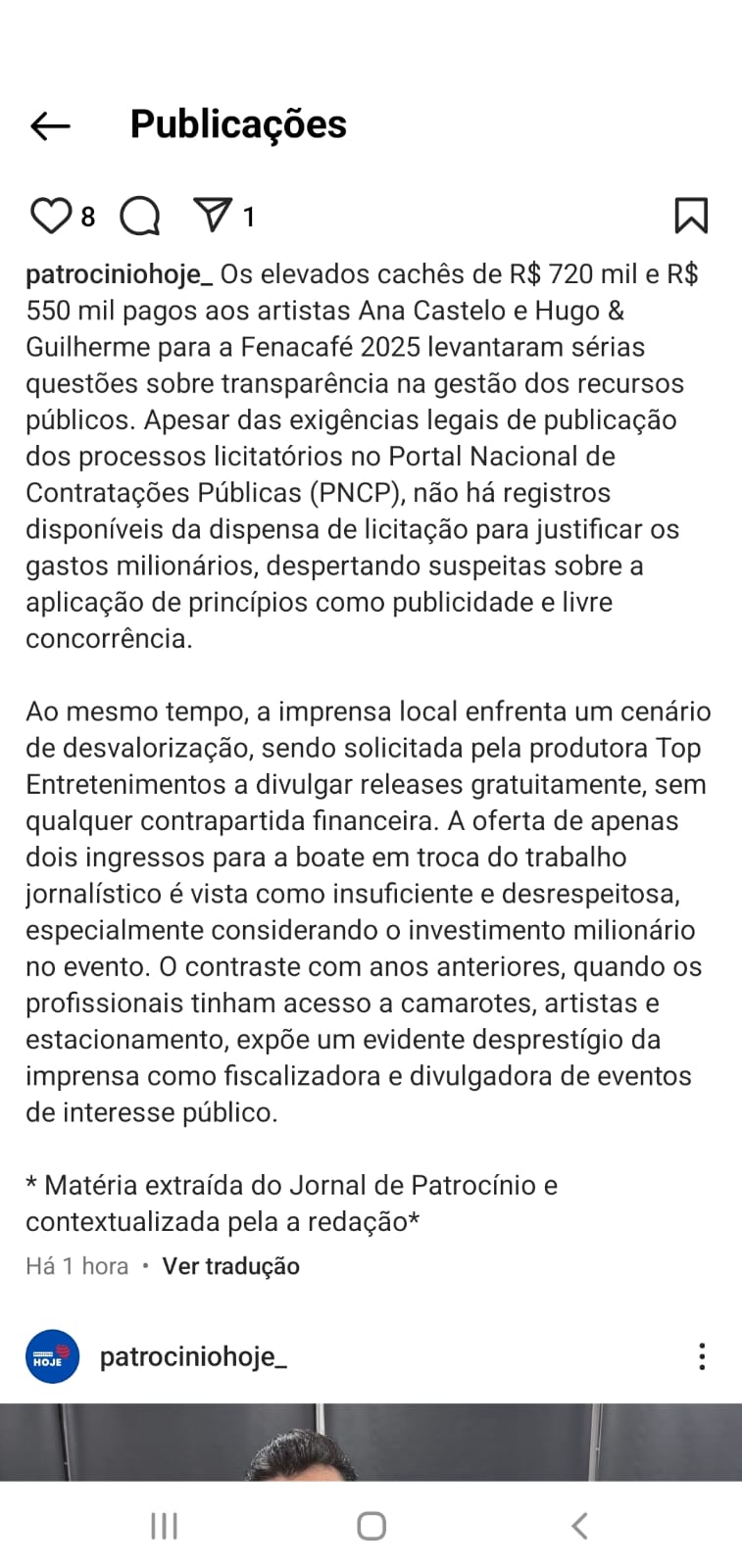Share the post via send icon
Viewport: 742px width, 1568px height.
click(x=213, y=215)
